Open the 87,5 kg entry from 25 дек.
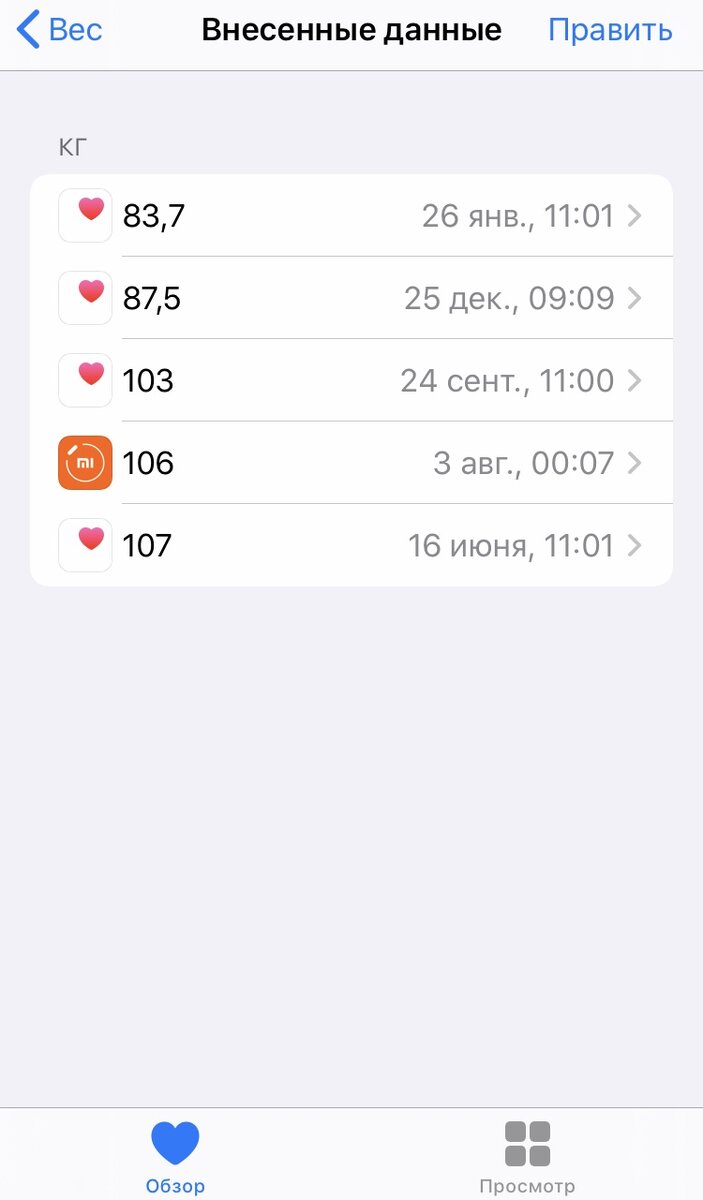703x1200 pixels. pos(351,298)
